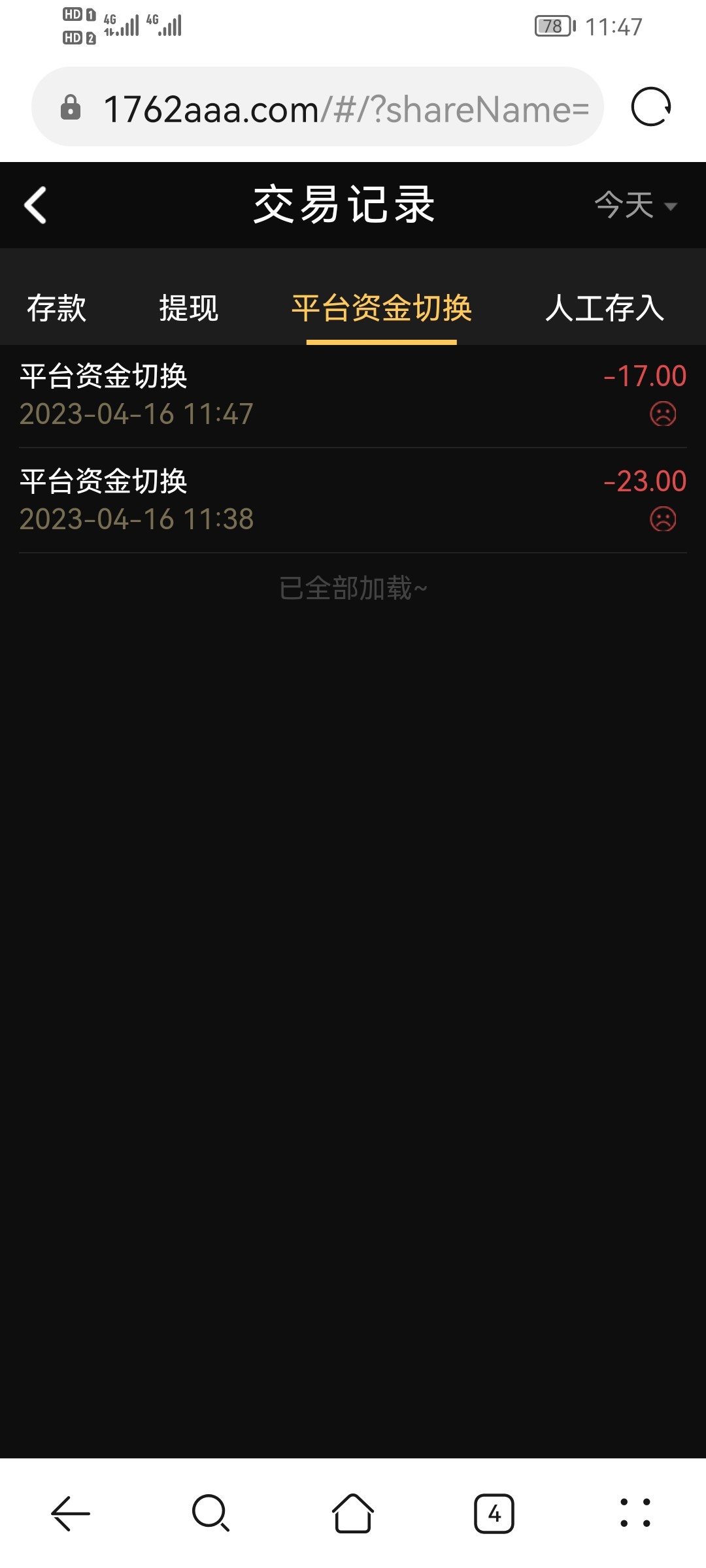Go to the browser home page
Screen dimensions: 706x1568
(353, 1513)
